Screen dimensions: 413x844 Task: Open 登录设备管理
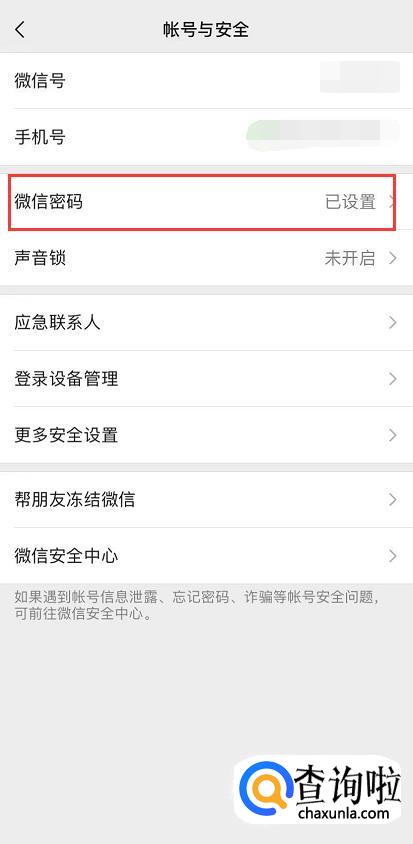(x=206, y=379)
